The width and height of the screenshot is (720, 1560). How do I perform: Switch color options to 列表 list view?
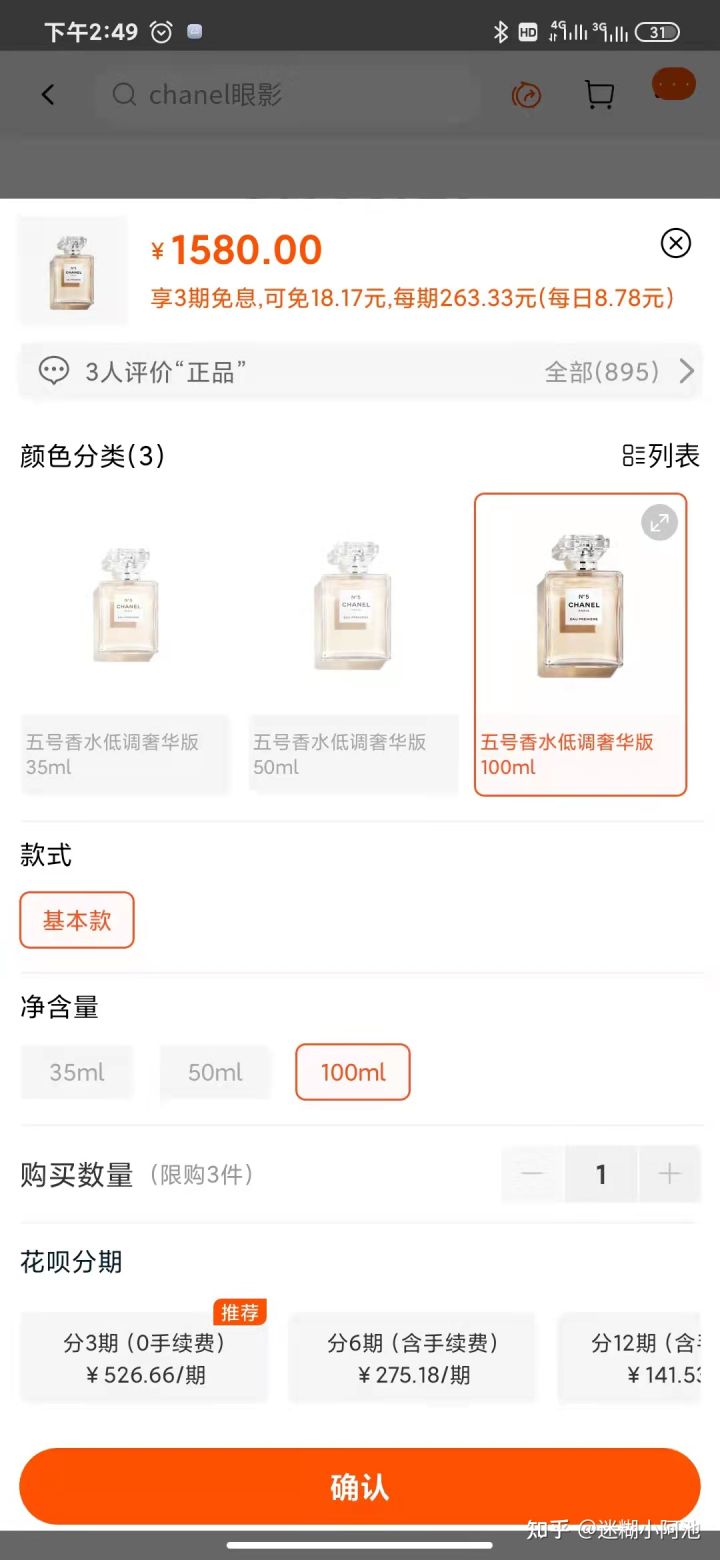point(660,456)
